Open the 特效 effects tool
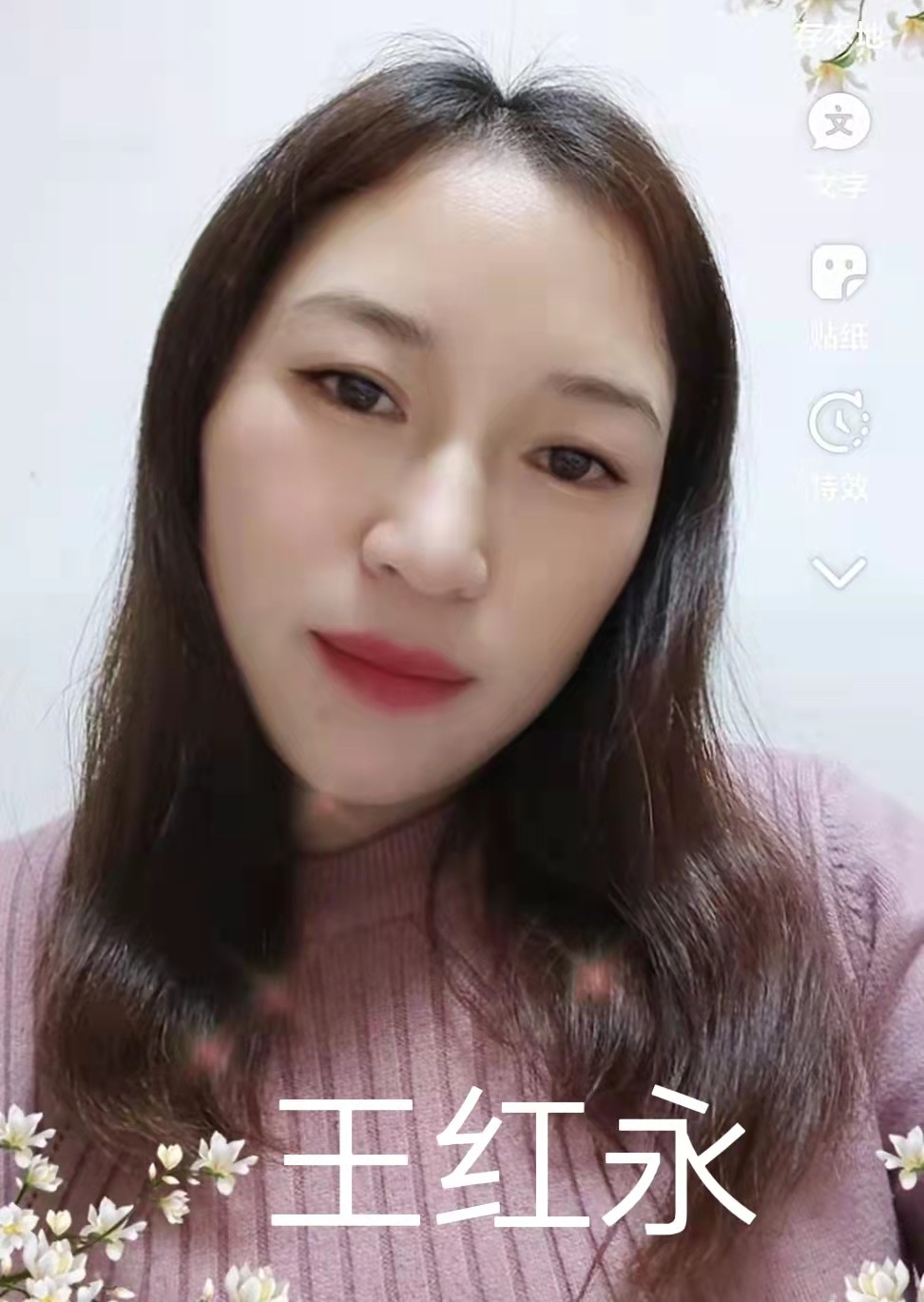This screenshot has width=924, height=1302. pos(838,423)
